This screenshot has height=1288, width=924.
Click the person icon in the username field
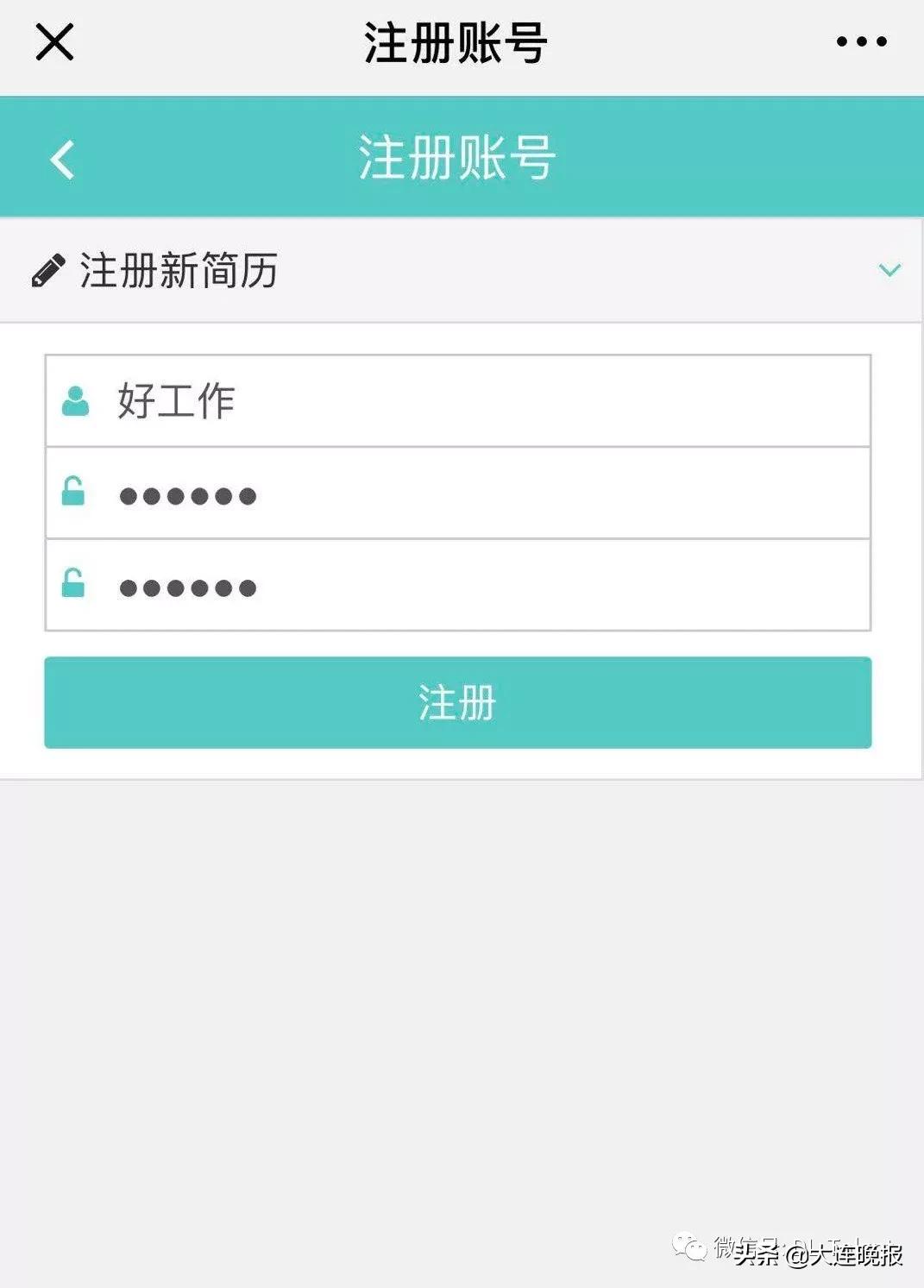tap(75, 400)
